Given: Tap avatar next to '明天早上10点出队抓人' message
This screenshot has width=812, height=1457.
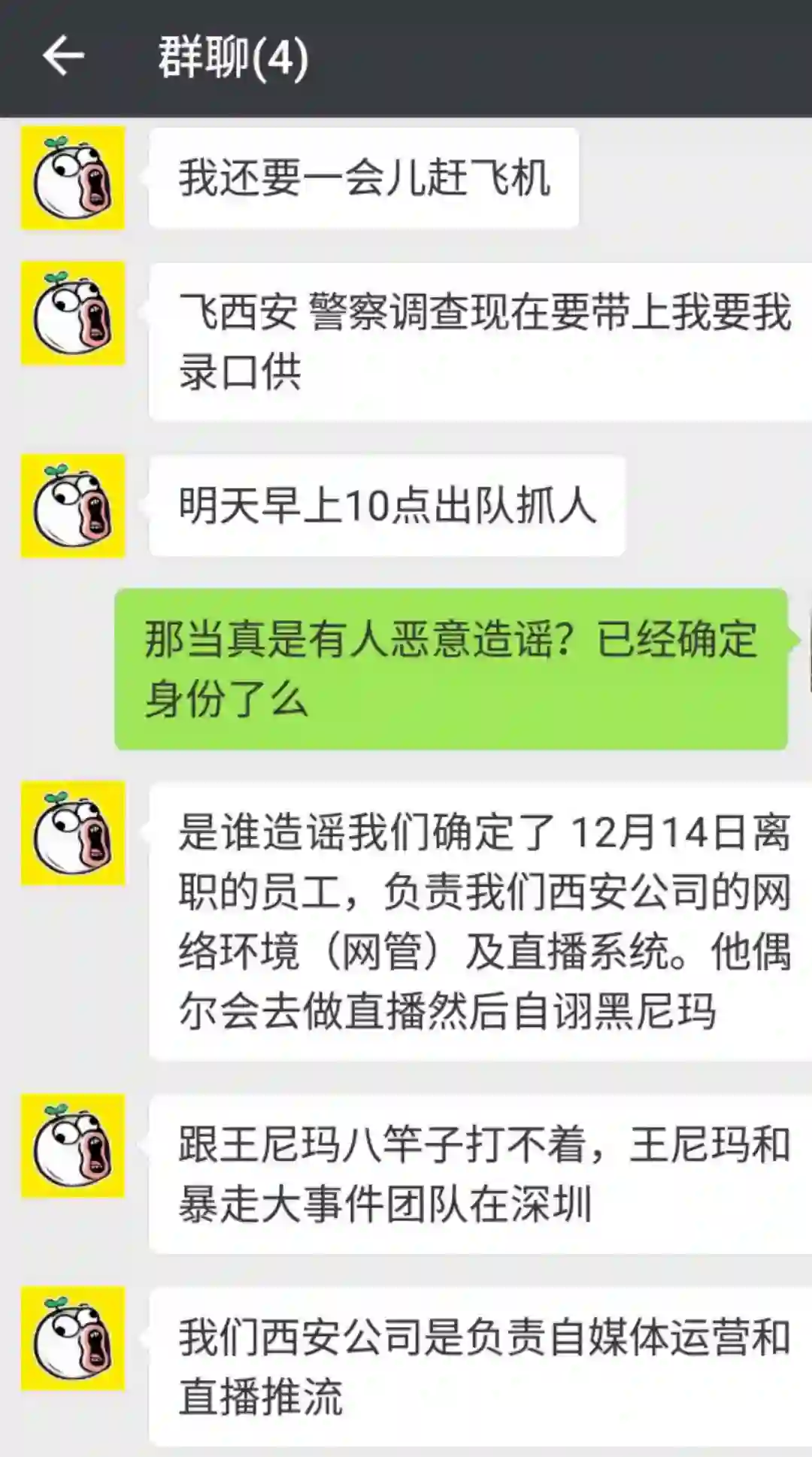Looking at the screenshot, I should coord(73,506).
